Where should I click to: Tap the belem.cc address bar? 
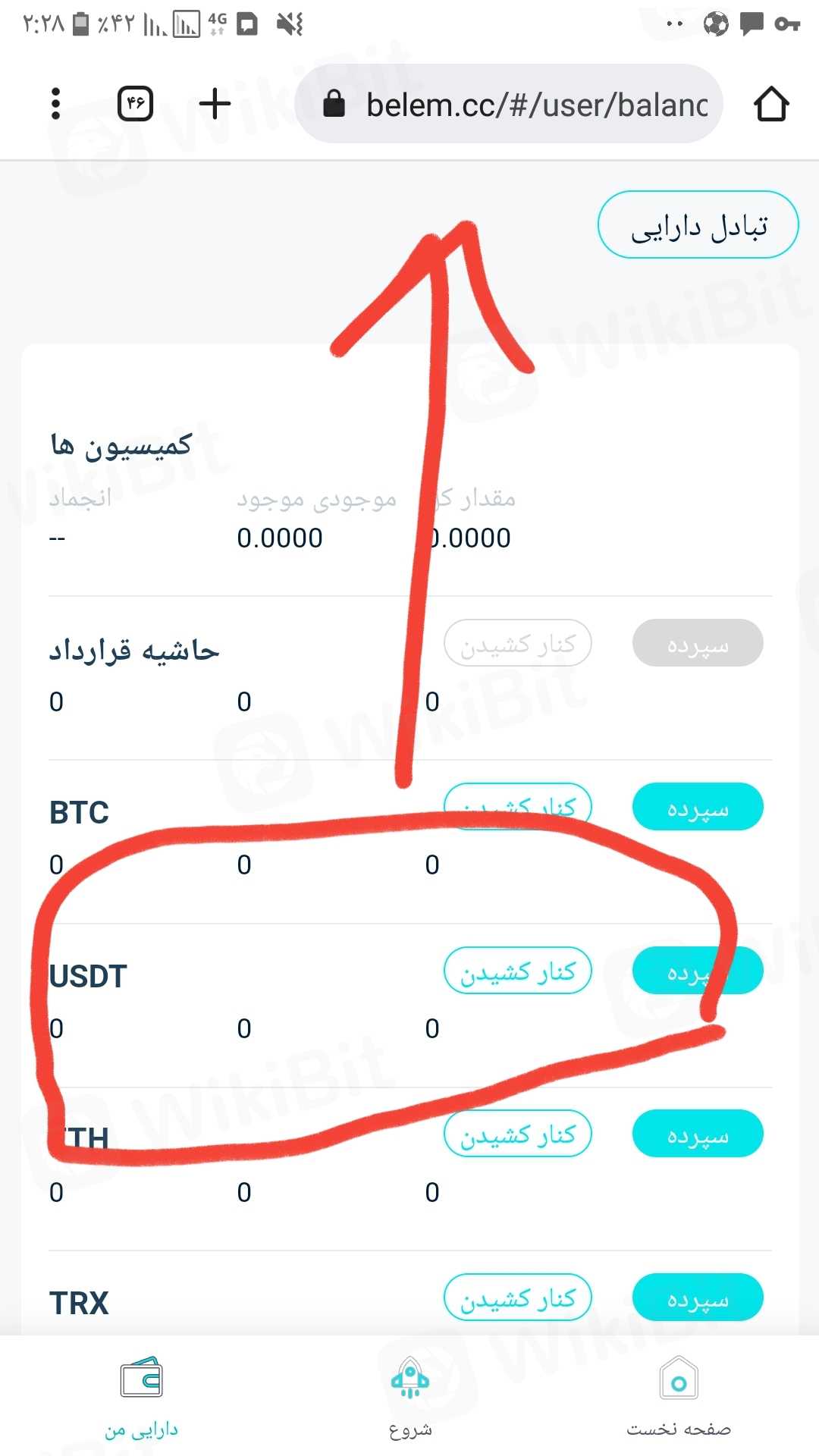(508, 104)
